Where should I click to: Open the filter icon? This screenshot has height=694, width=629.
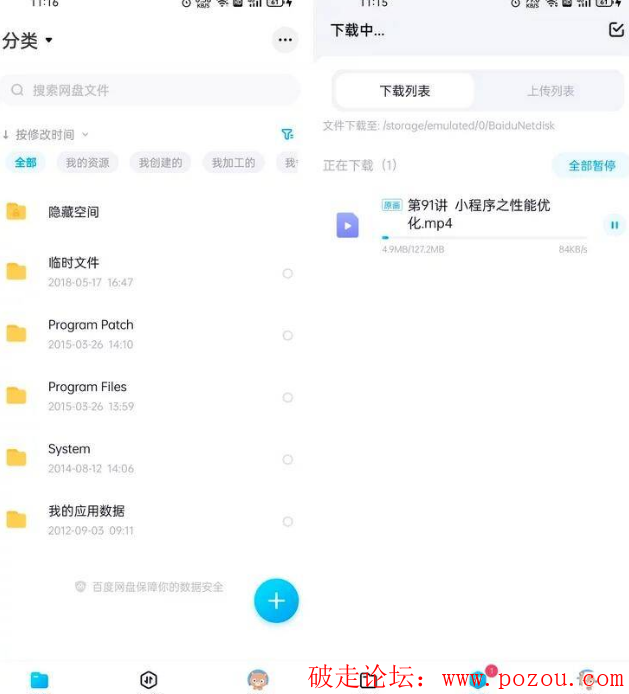(287, 135)
